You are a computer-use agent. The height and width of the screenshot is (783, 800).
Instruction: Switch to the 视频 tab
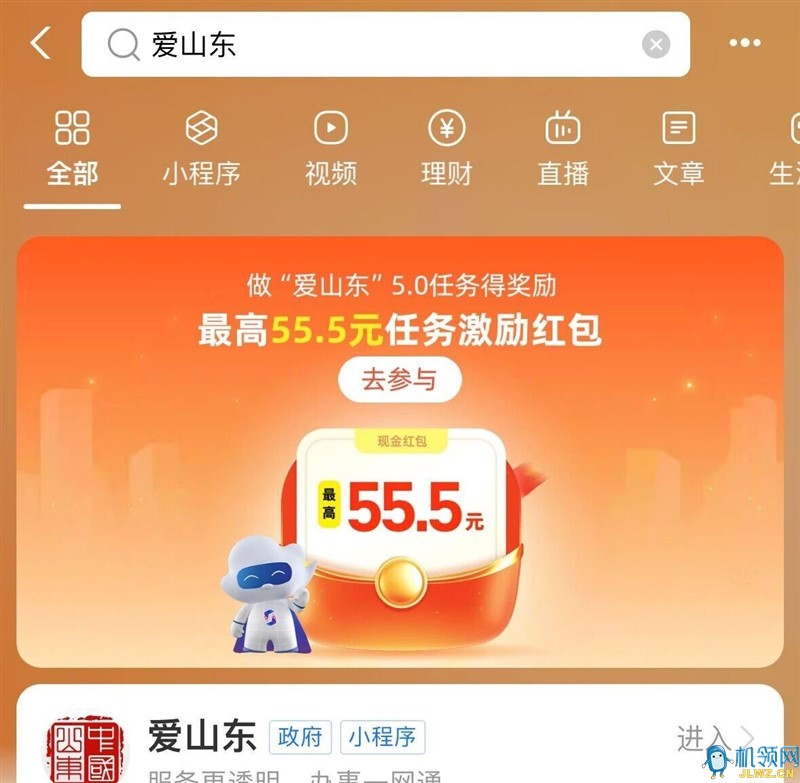pyautogui.click(x=330, y=150)
